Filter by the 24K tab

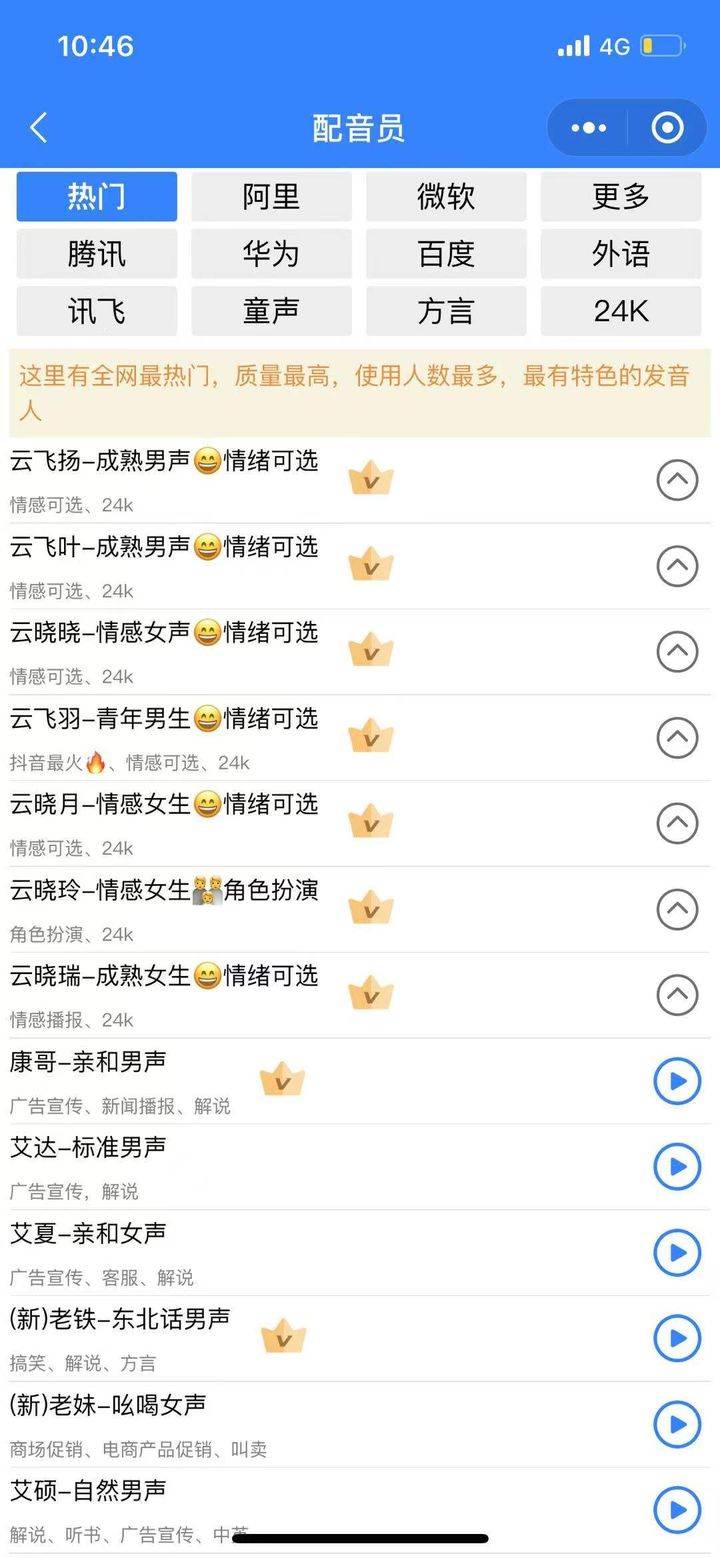click(x=621, y=311)
